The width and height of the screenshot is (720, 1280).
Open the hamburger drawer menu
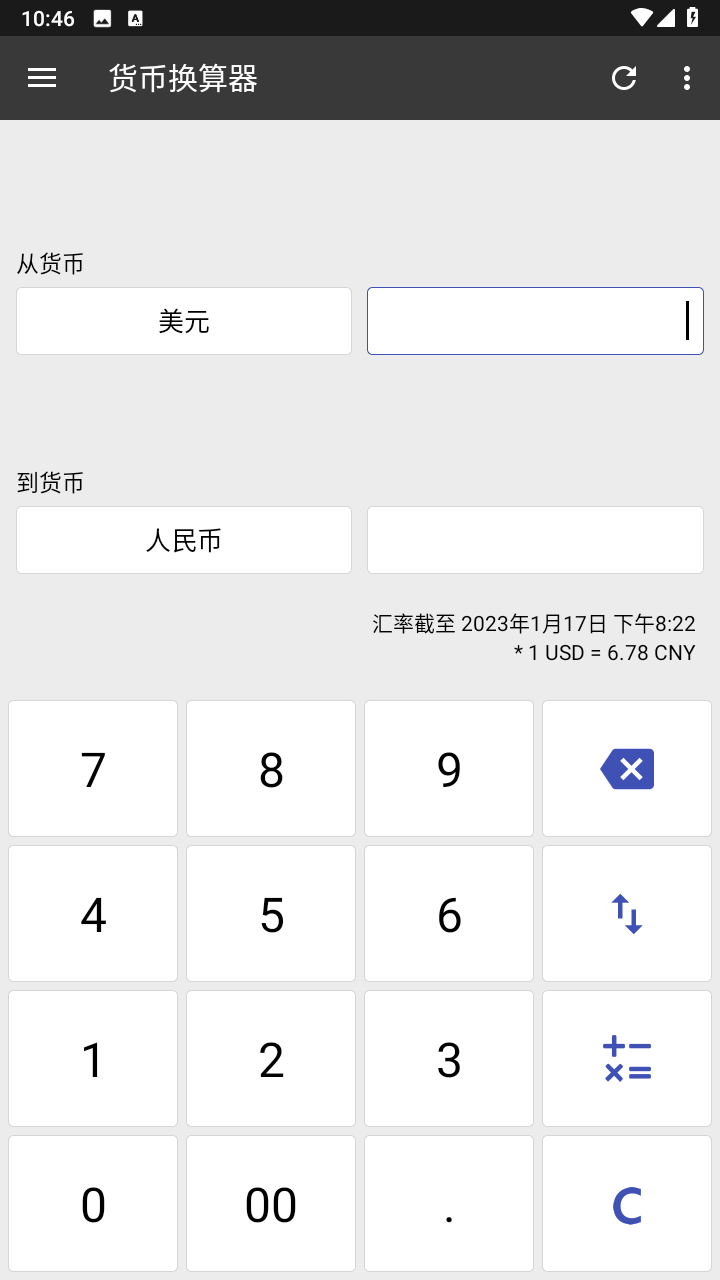[x=42, y=78]
